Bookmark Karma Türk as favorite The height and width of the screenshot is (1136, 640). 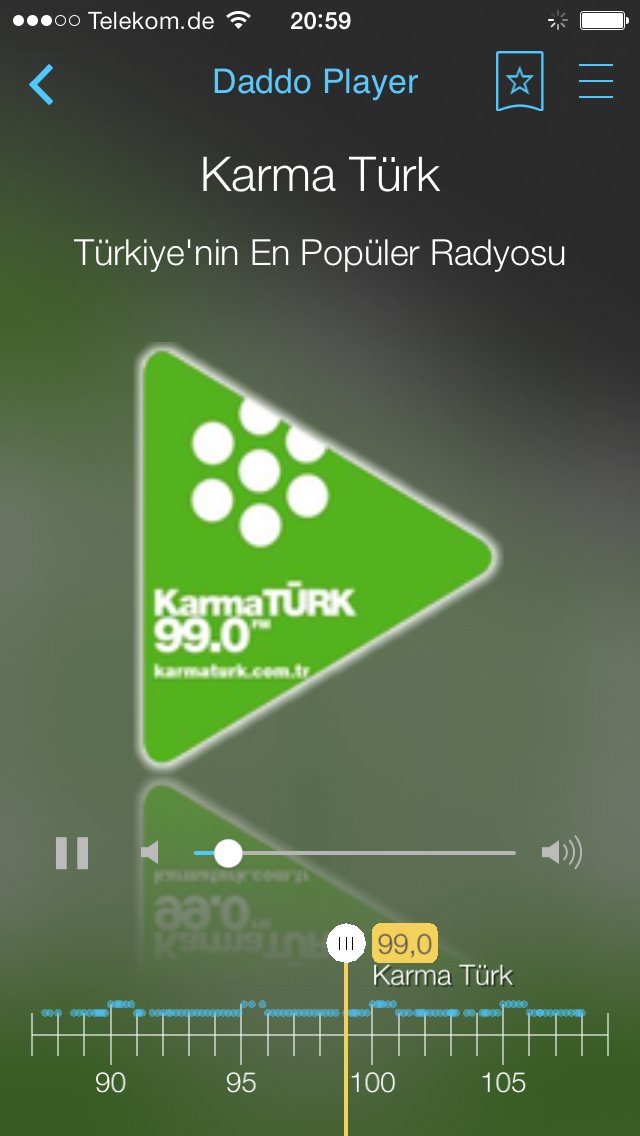click(x=519, y=82)
